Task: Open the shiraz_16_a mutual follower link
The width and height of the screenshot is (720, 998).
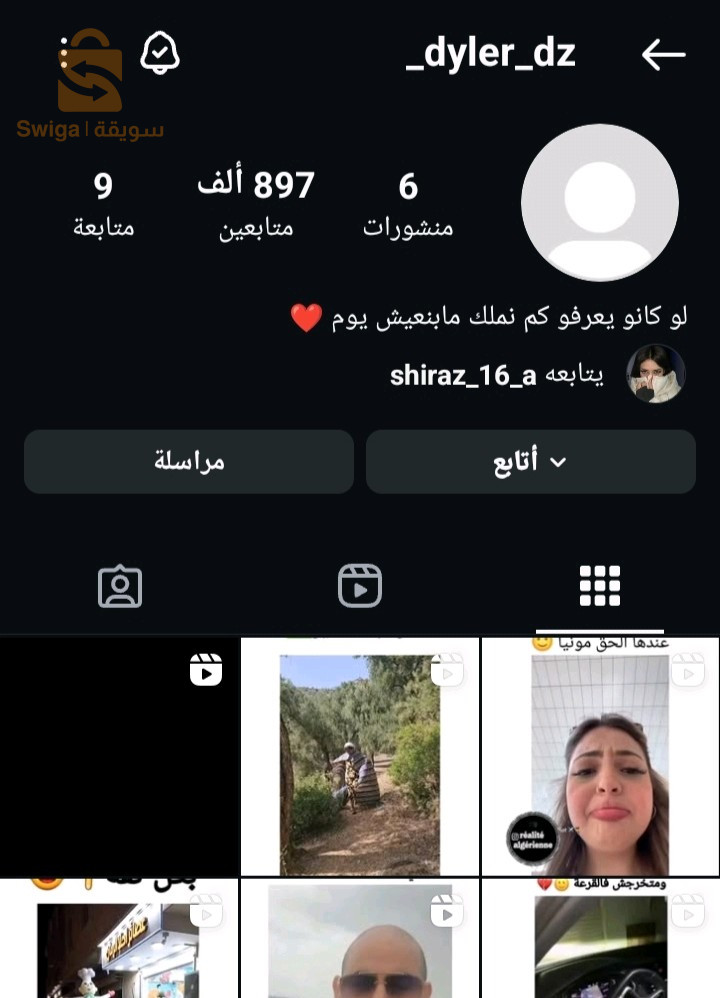Action: pyautogui.click(x=463, y=375)
